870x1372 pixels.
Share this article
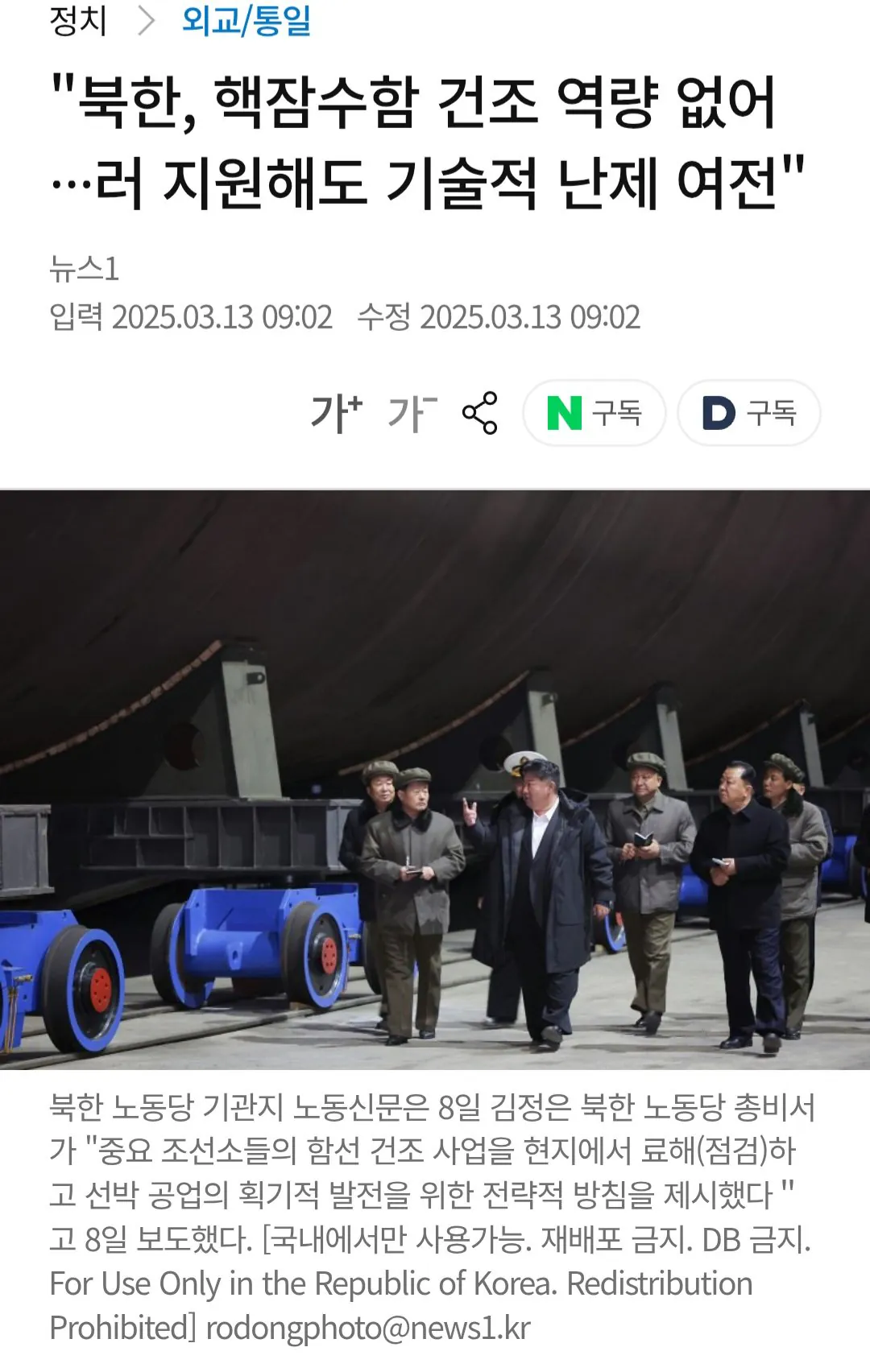480,413
